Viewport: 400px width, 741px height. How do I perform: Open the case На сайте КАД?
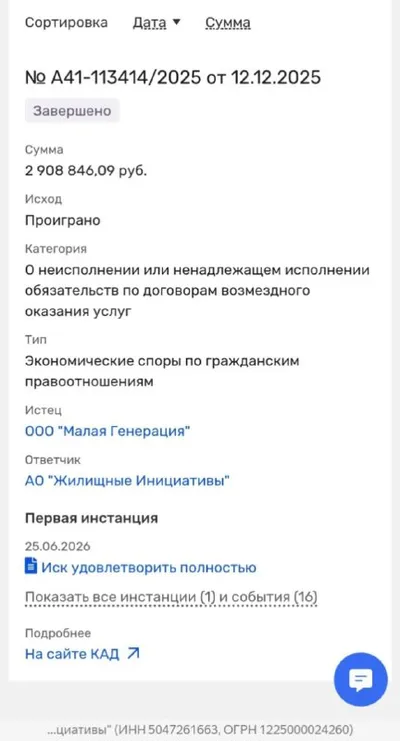pos(82,654)
